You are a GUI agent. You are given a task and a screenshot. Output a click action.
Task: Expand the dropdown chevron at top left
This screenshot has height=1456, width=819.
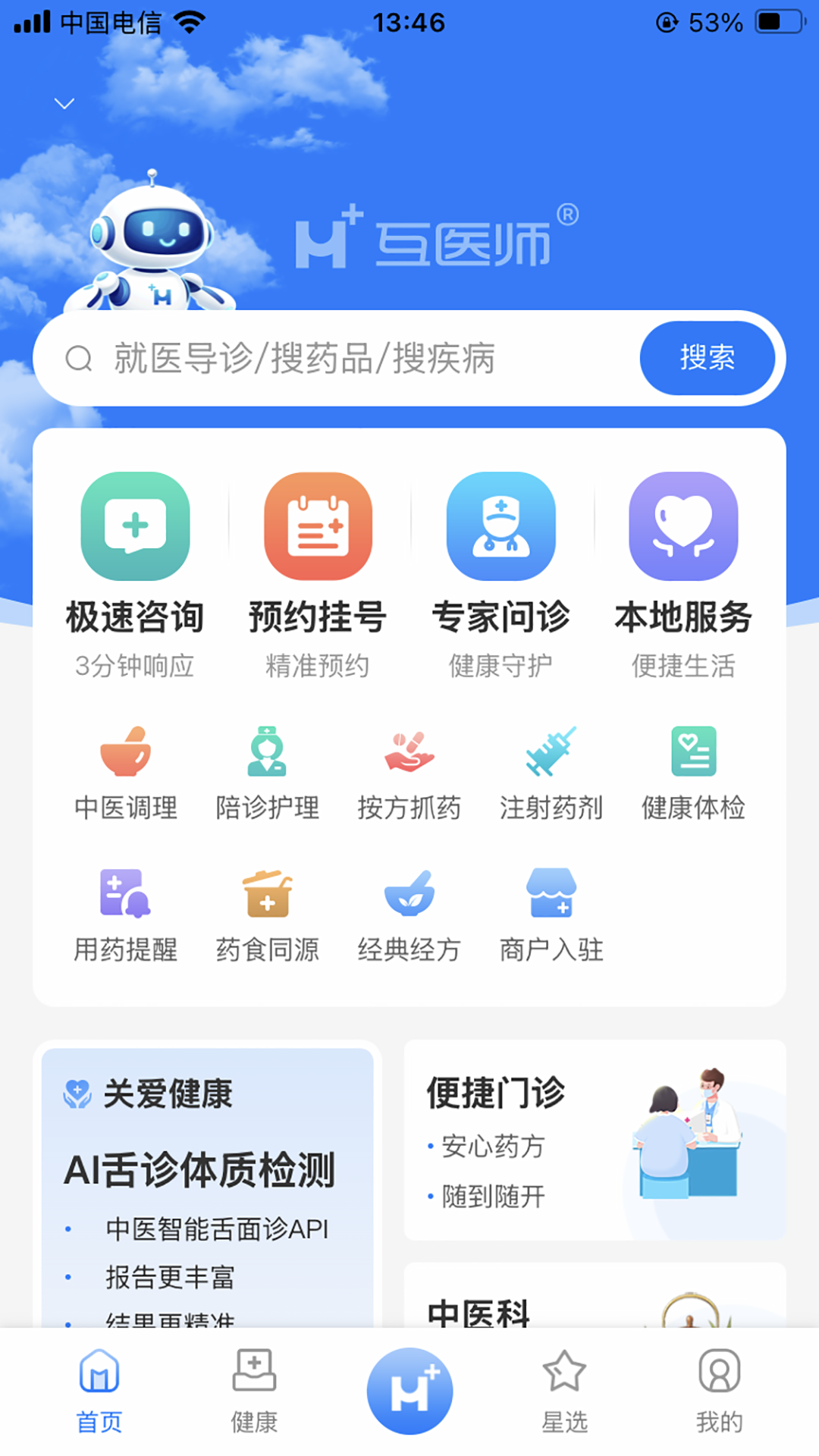[x=64, y=103]
